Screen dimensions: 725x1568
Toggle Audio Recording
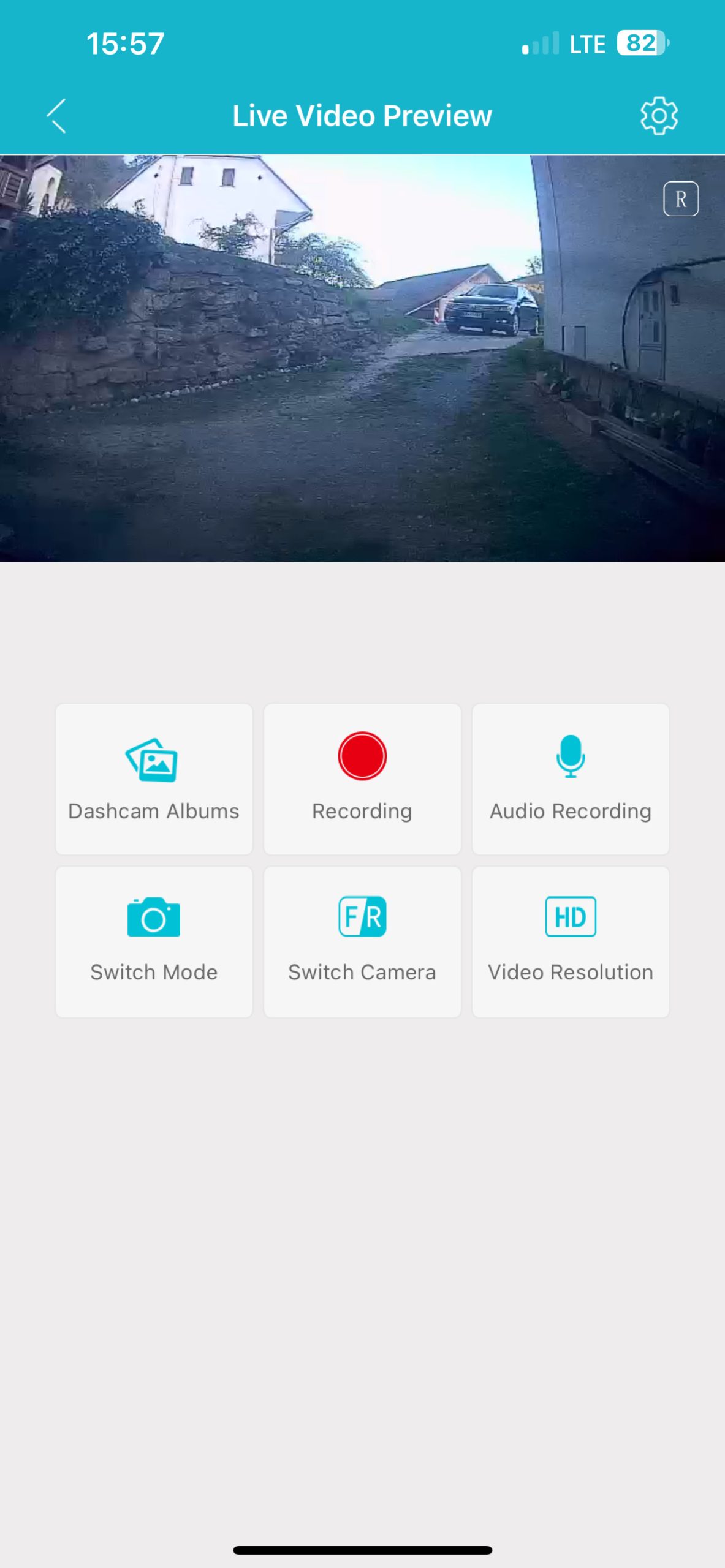pos(570,778)
